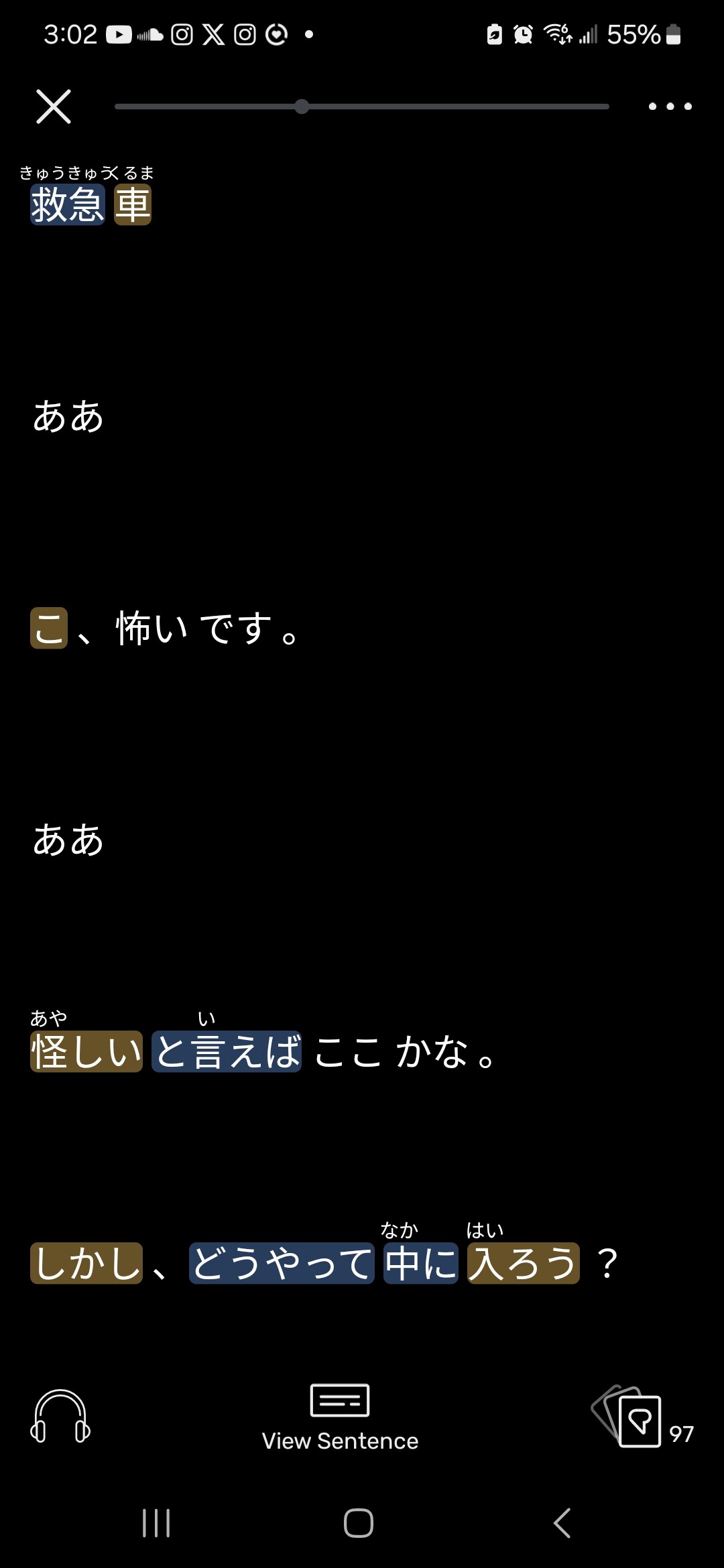
Task: Look up the highlighted word 入ろう
Action: [524, 1263]
